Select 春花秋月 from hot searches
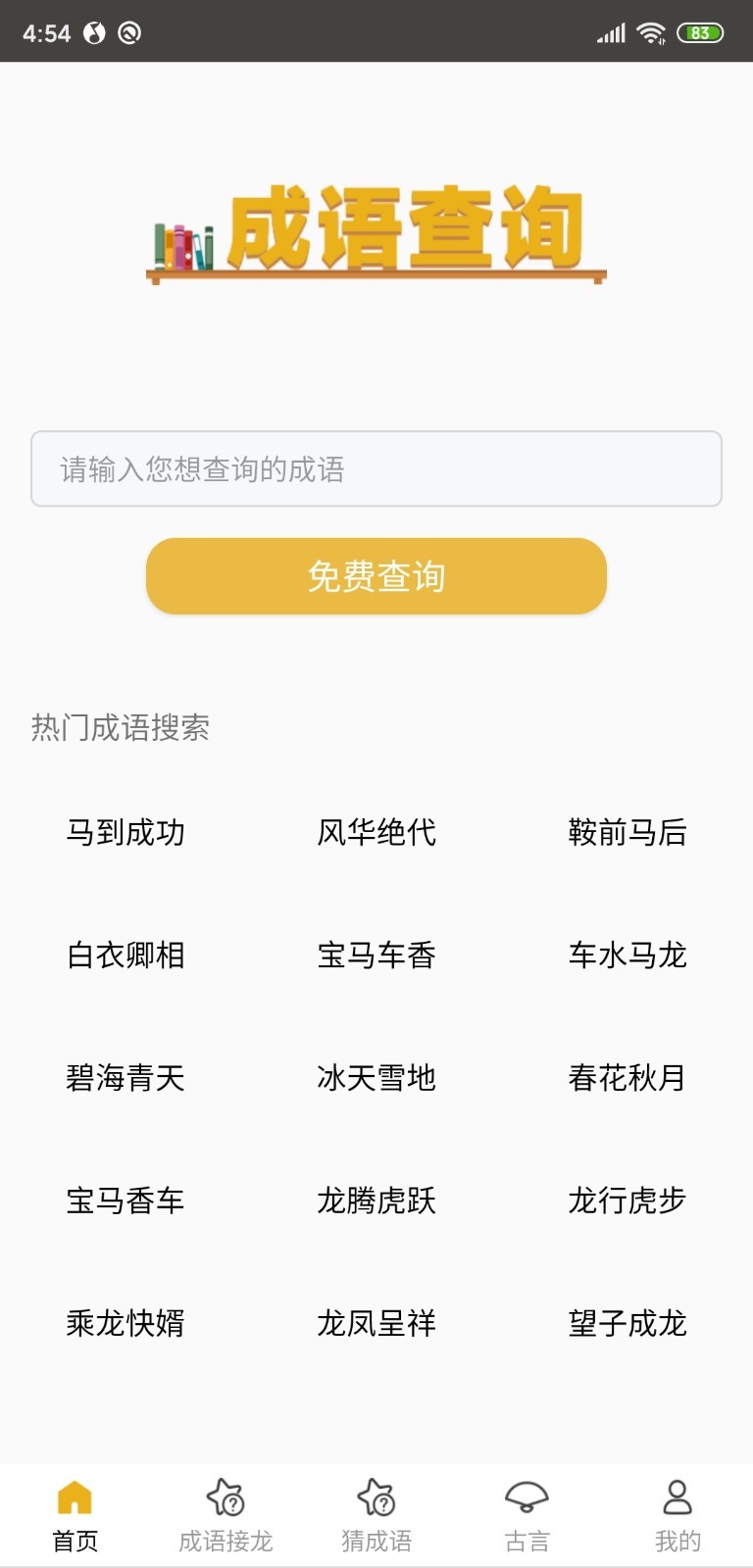This screenshot has width=753, height=1568. pyautogui.click(x=627, y=1078)
